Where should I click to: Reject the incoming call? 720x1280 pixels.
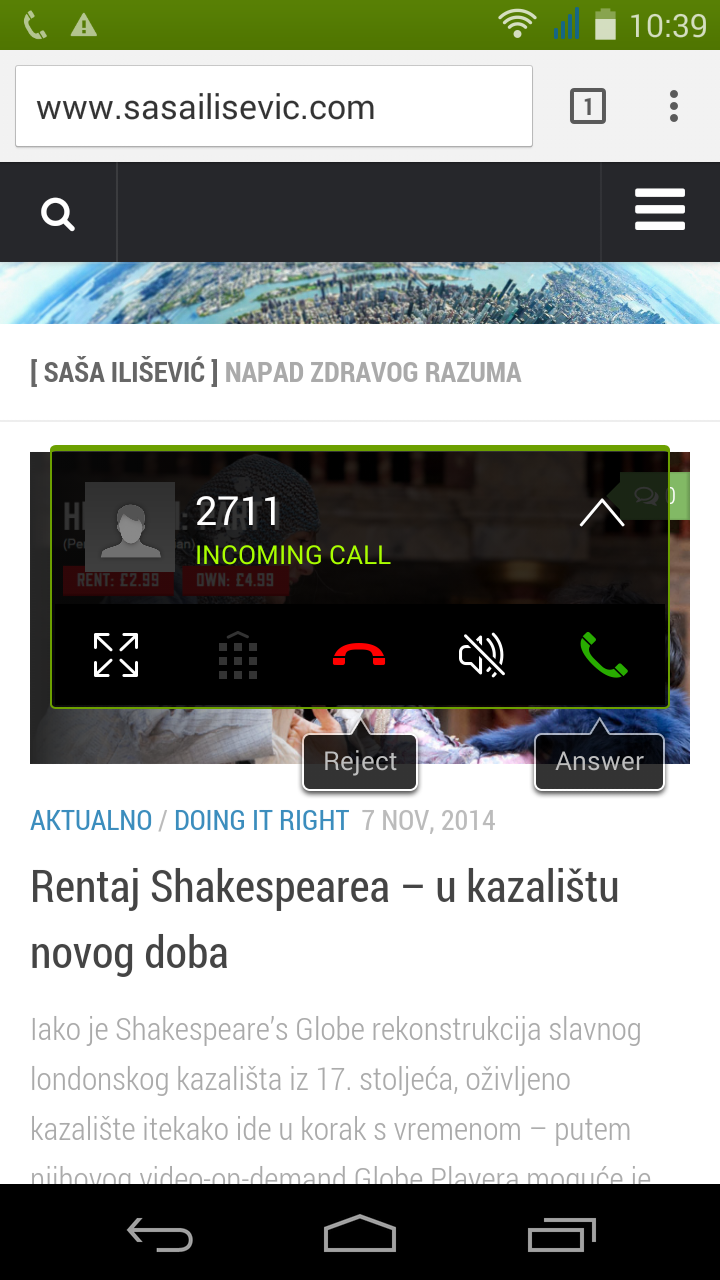359,656
